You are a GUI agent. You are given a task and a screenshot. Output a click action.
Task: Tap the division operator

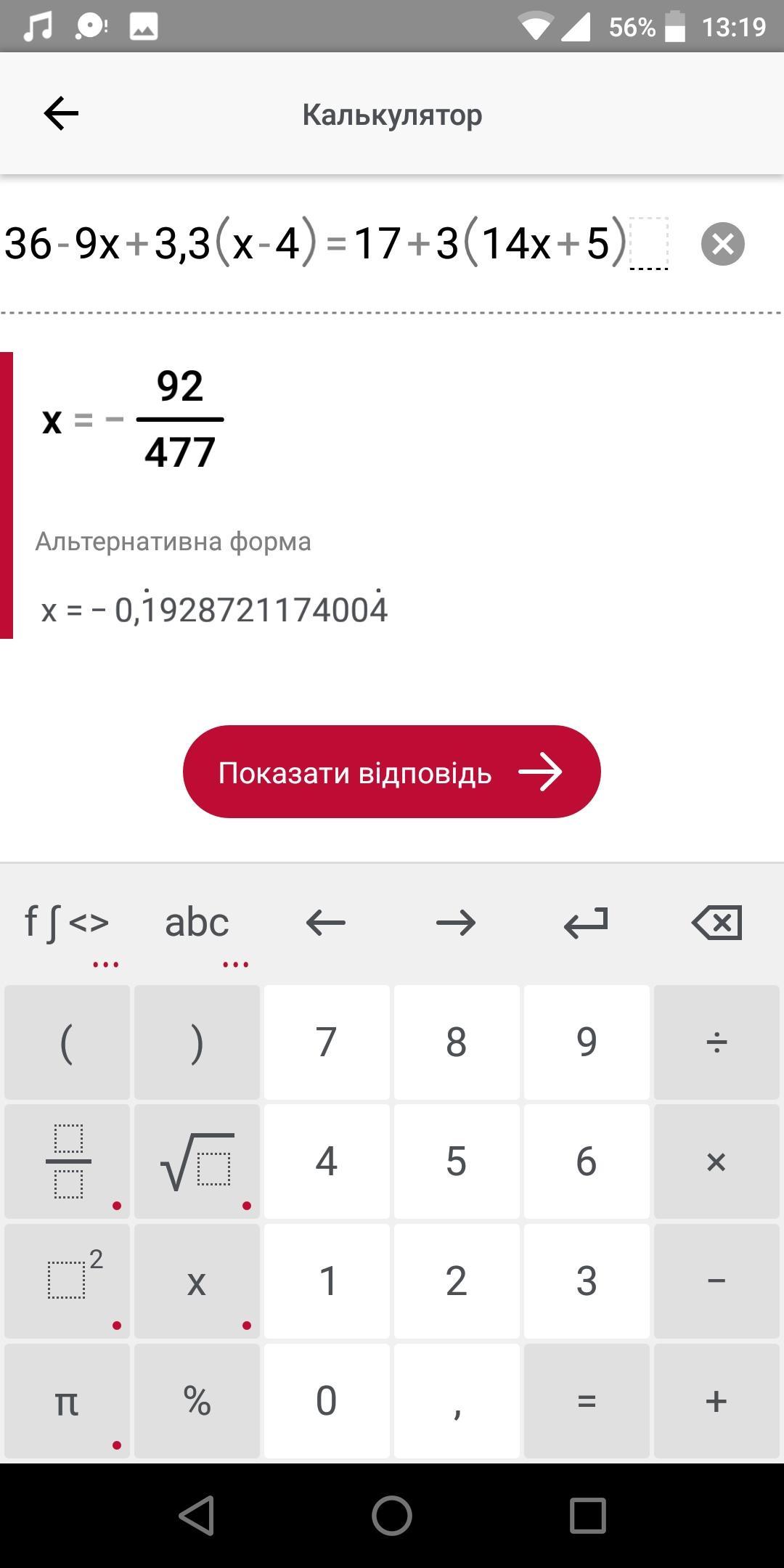(x=716, y=1042)
